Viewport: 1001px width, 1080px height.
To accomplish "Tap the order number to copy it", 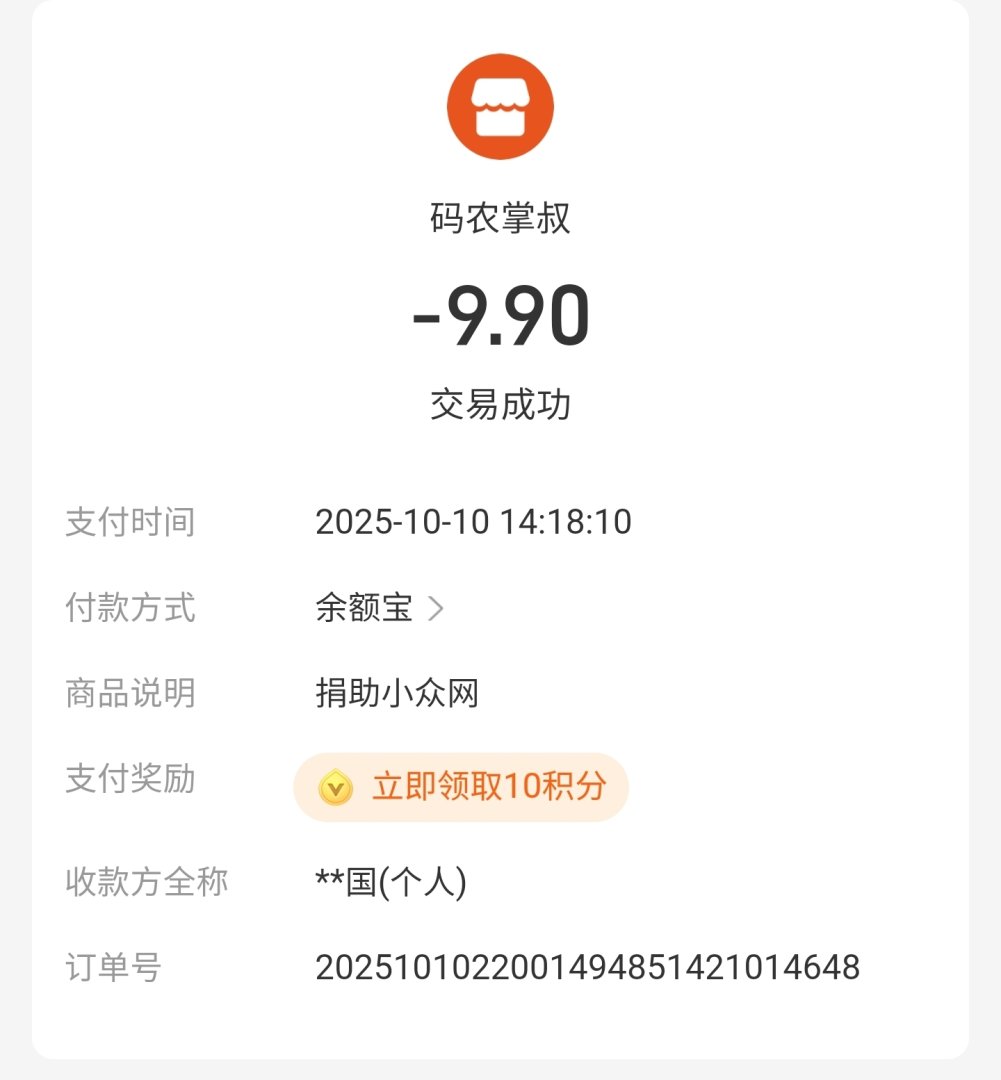I will click(589, 967).
